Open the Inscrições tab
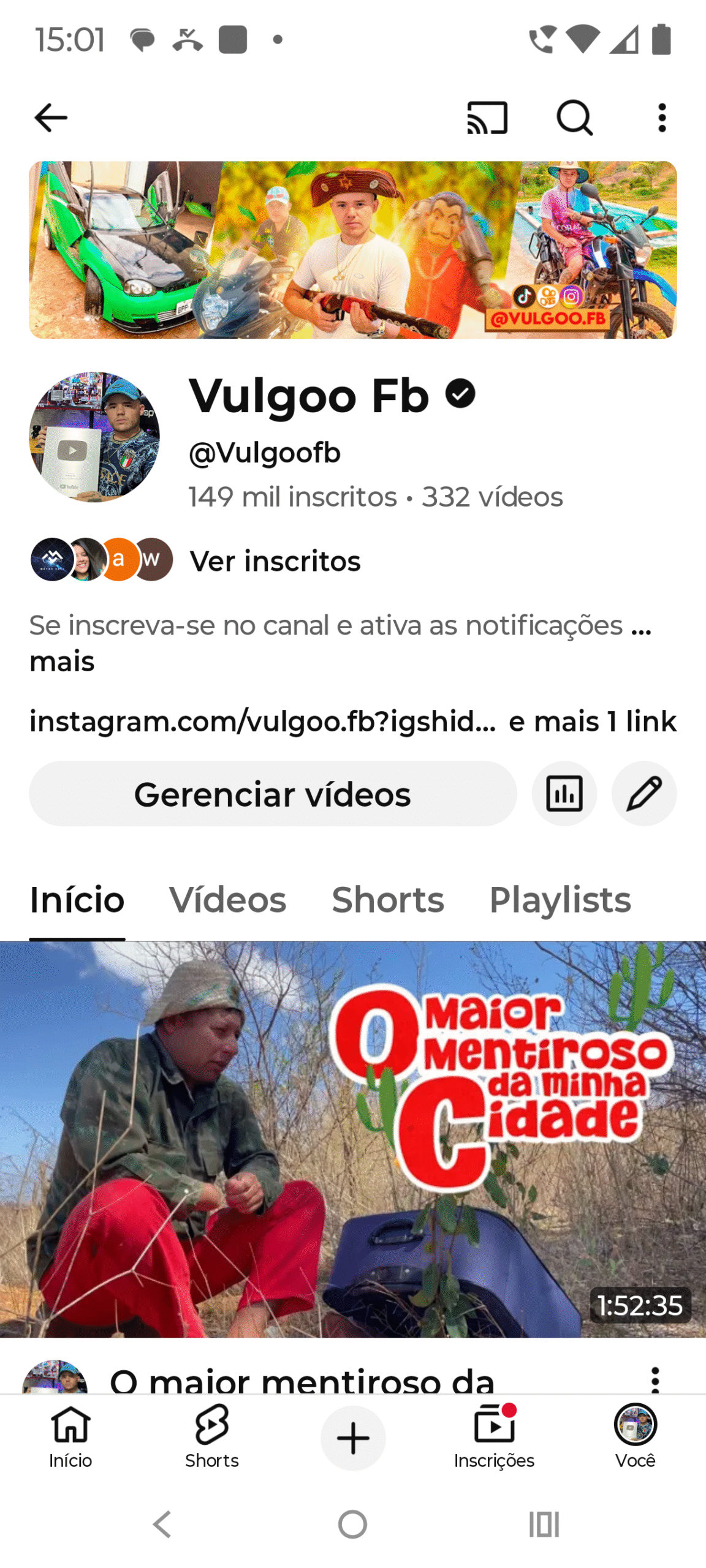Screen dimensions: 706x1568 494,1436
